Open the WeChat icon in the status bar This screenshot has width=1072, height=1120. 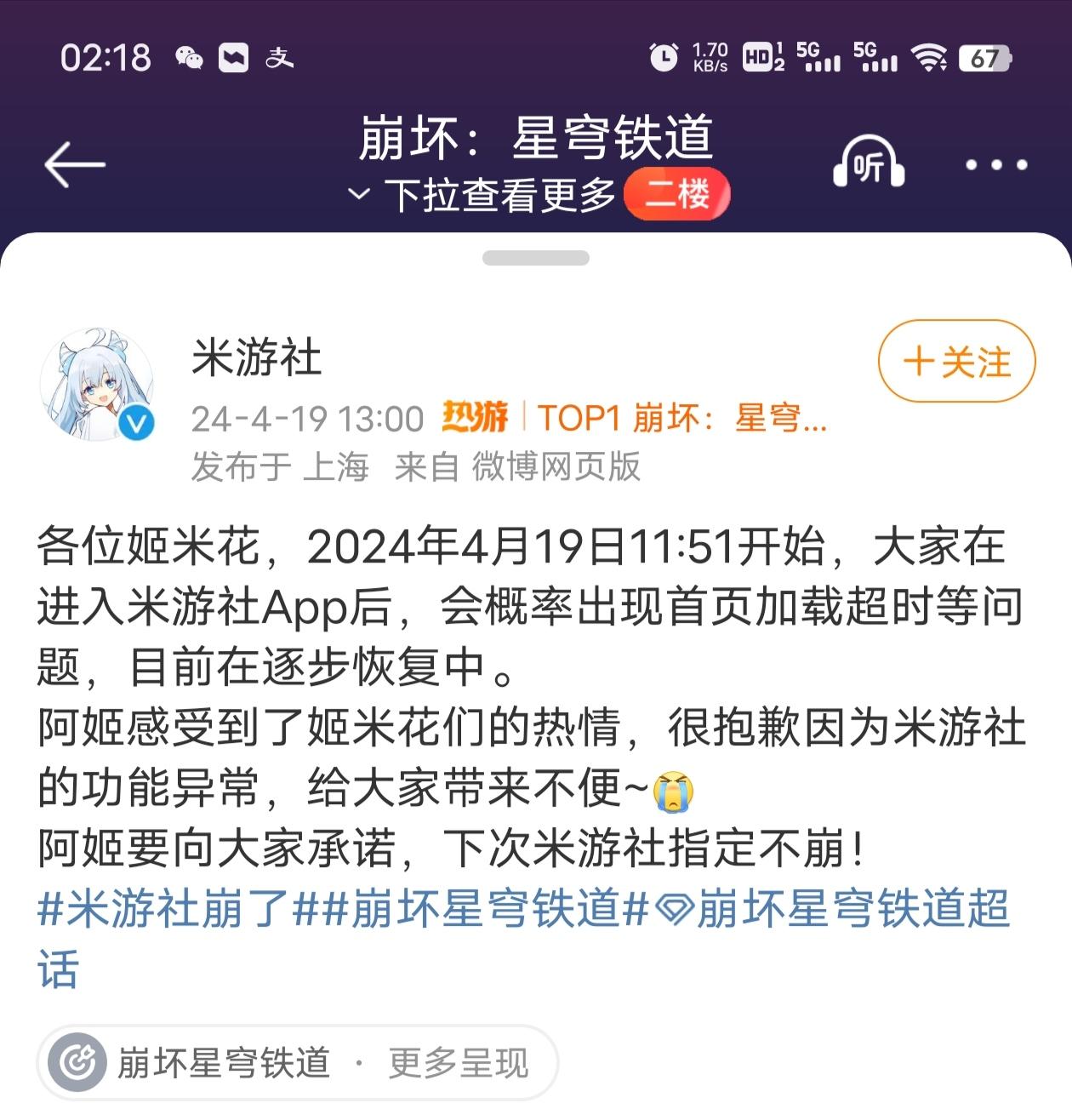pos(189,56)
